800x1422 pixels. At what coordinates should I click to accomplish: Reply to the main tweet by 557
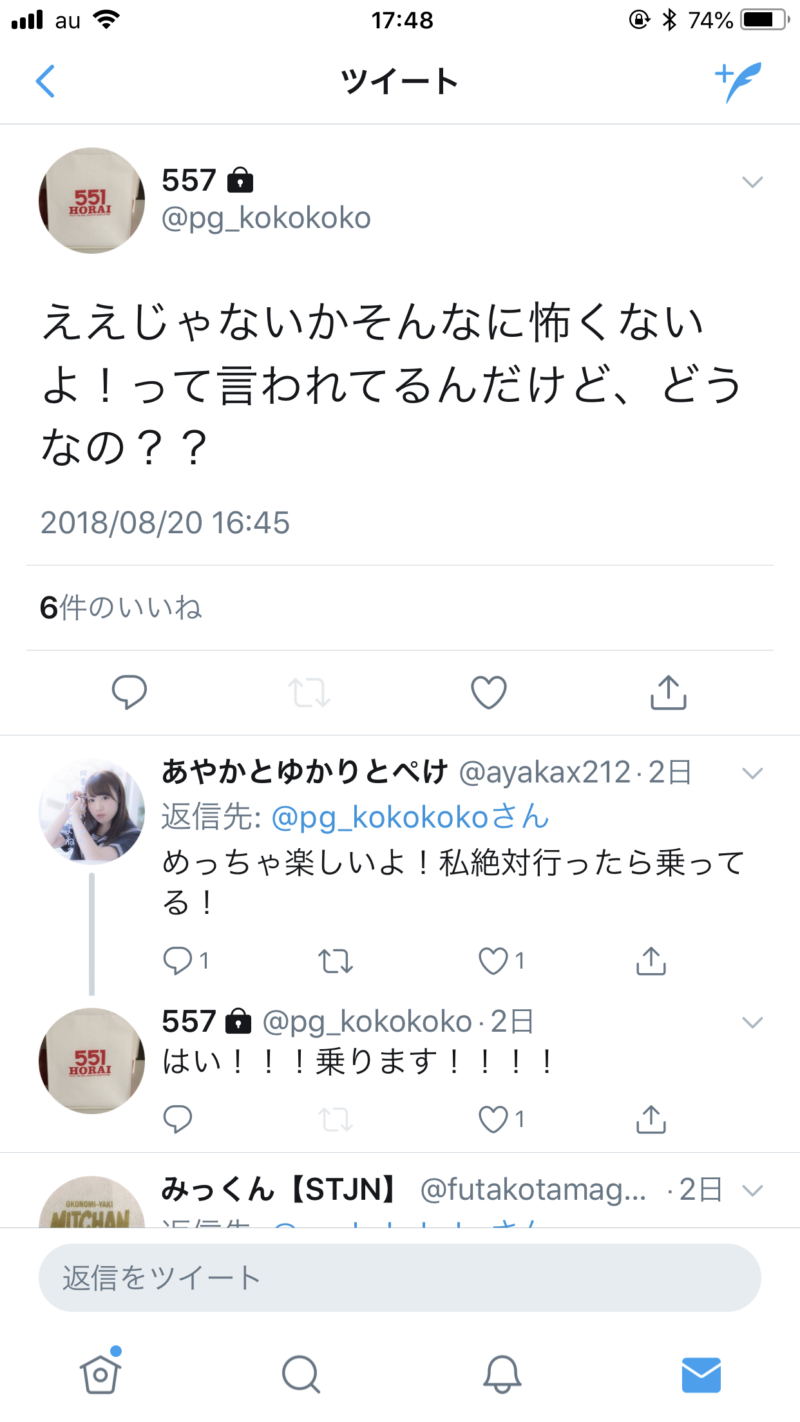129,692
